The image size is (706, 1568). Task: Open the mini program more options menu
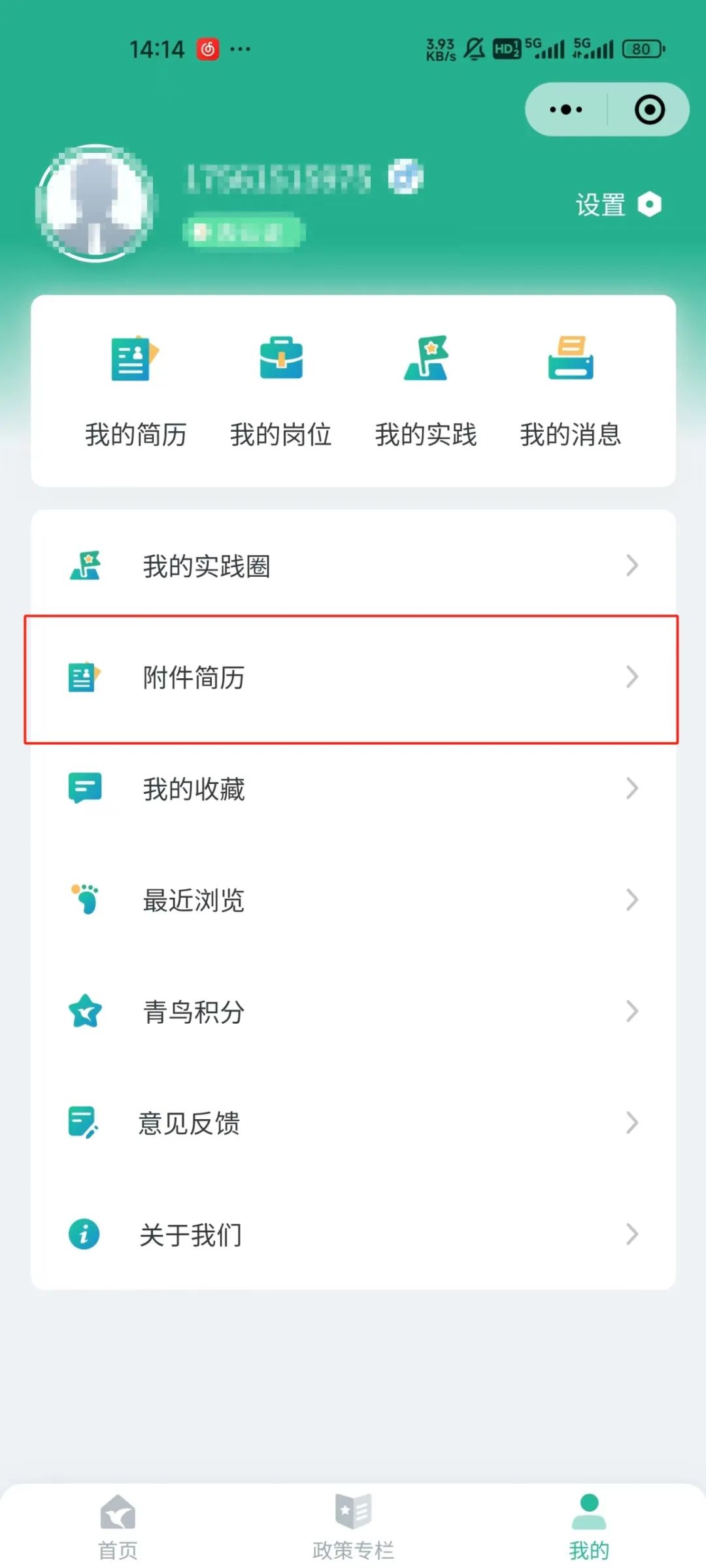tap(566, 110)
